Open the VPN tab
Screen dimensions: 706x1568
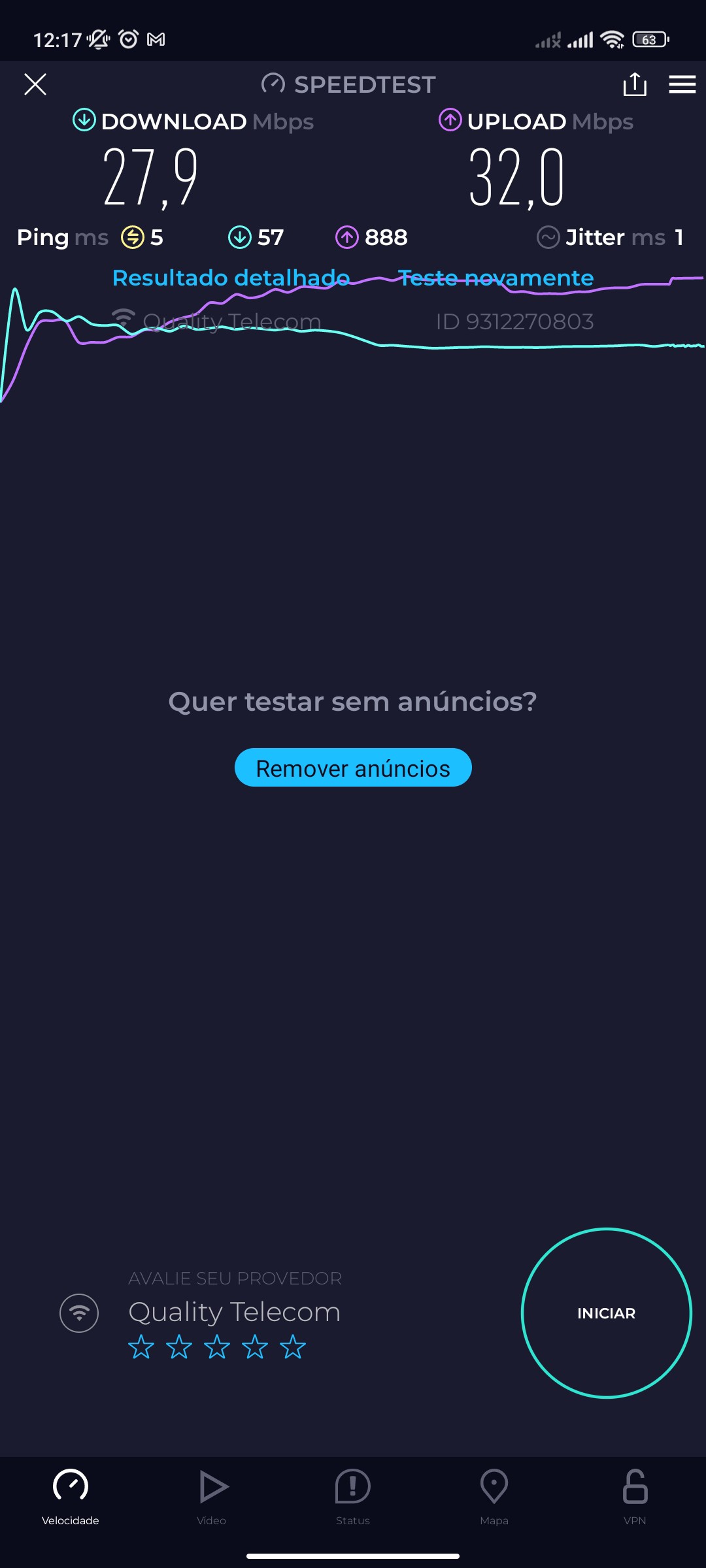pyautogui.click(x=635, y=1496)
